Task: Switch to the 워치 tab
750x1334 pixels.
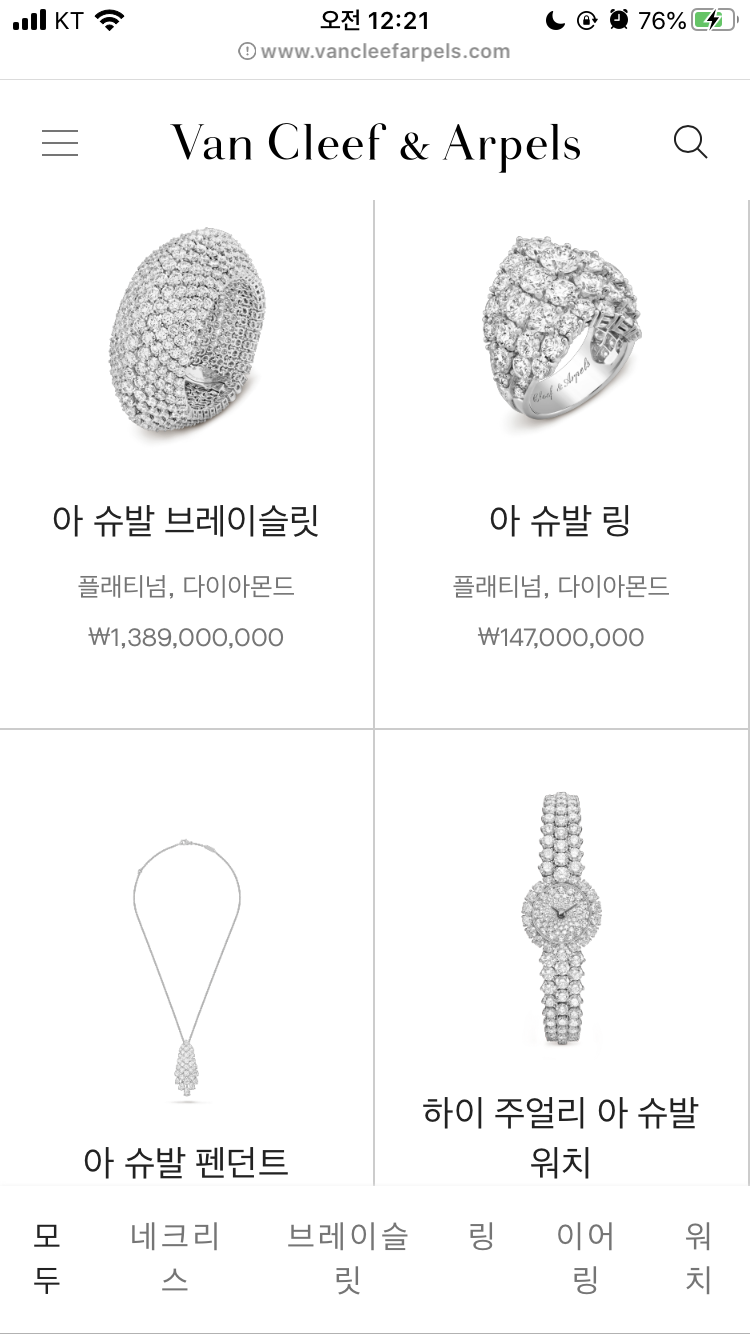Action: 697,1258
